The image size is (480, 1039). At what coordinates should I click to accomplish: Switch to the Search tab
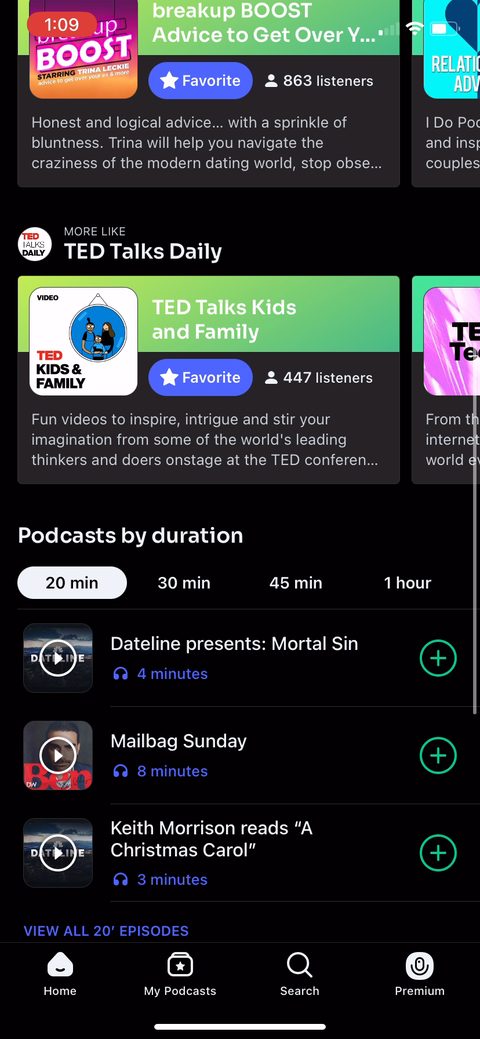click(x=300, y=975)
